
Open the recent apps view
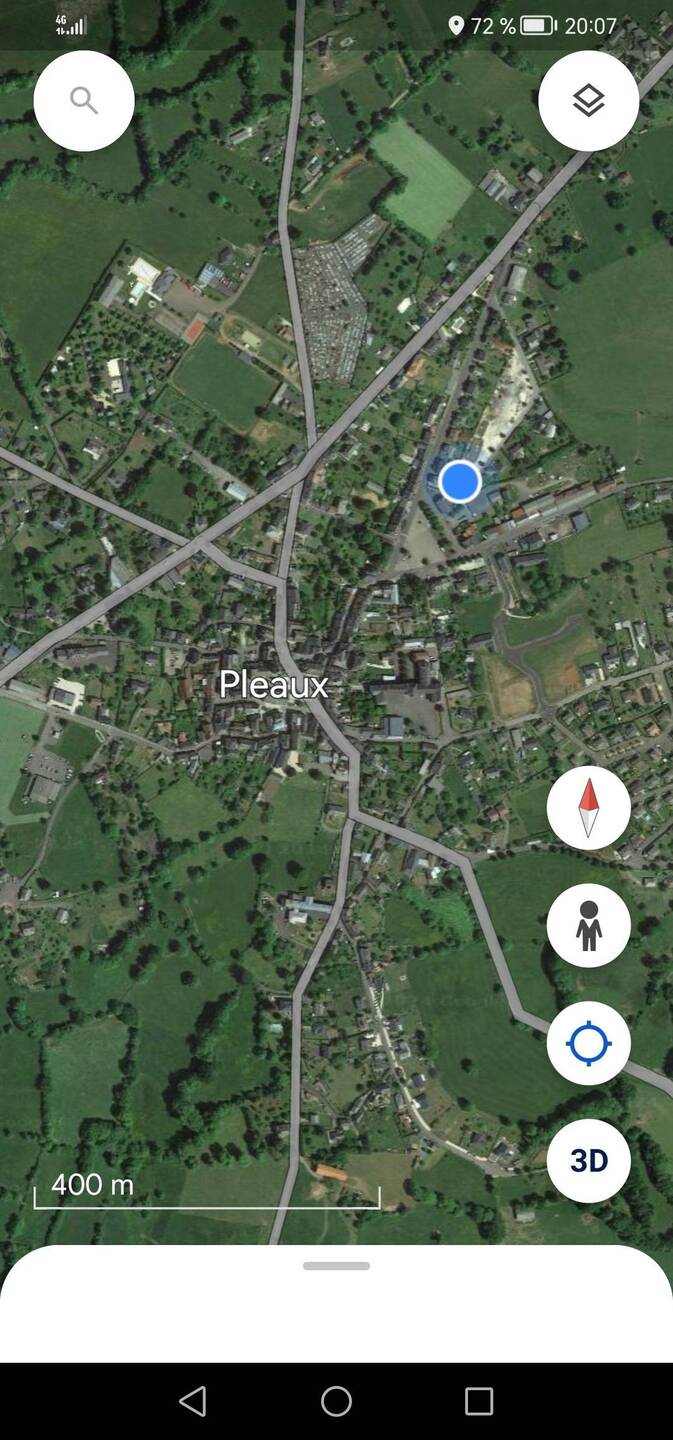click(479, 1401)
